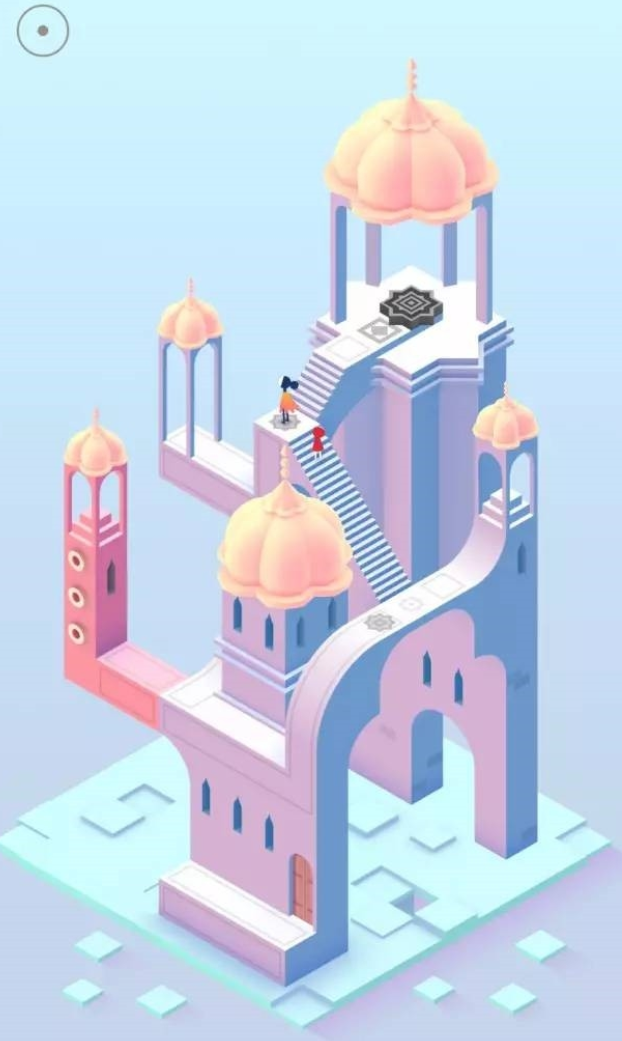This screenshot has height=1041, width=622.
Task: Open the circular pause menu button
Action: coord(43,31)
